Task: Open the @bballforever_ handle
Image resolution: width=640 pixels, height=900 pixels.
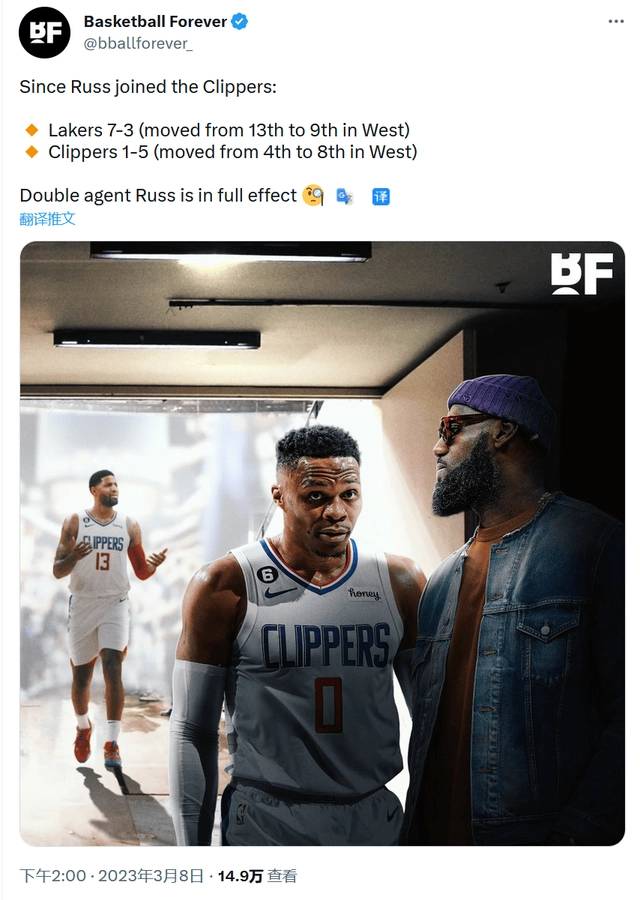Action: point(137,43)
